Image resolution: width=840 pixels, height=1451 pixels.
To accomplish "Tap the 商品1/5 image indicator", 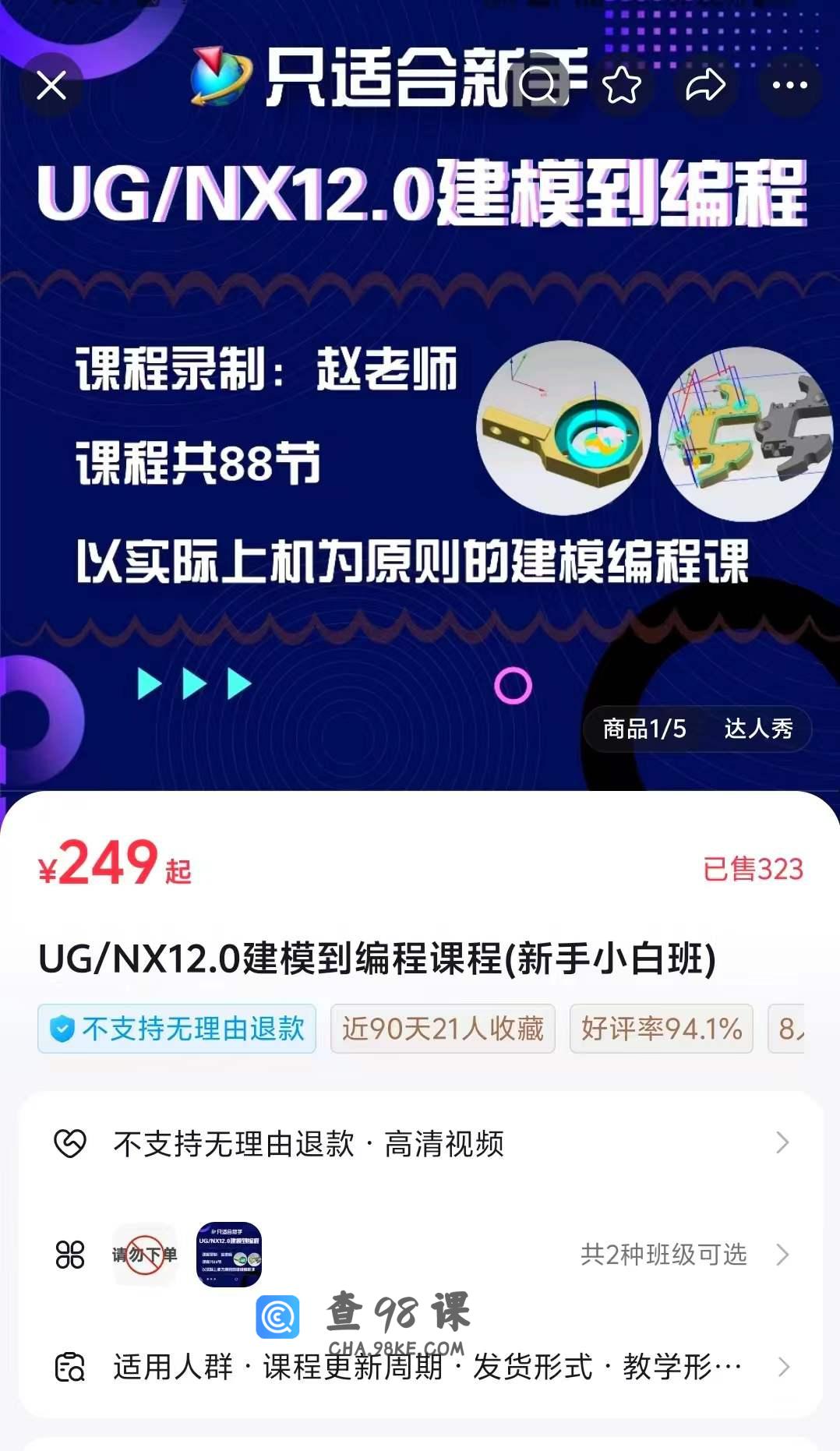I will 644,729.
